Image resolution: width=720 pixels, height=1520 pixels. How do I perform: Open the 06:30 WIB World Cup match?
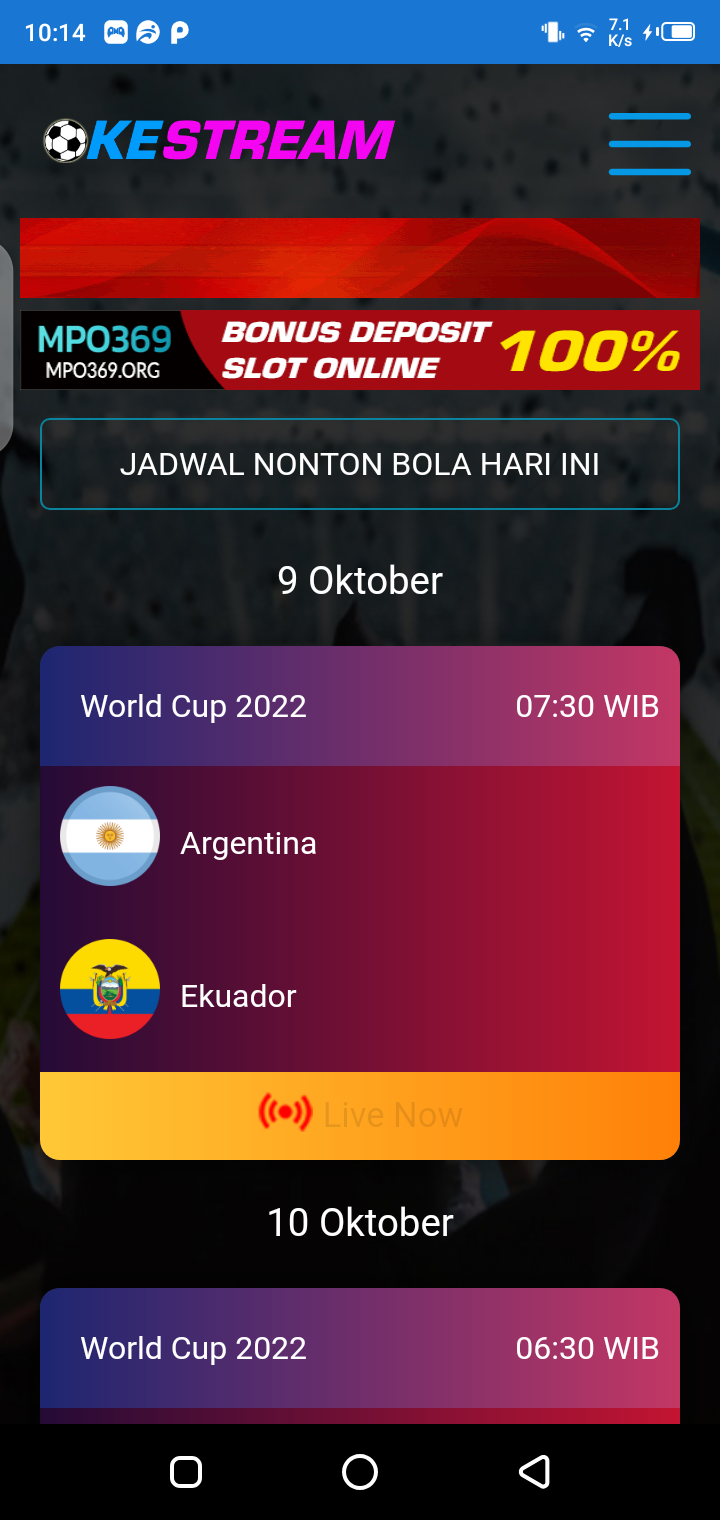(360, 1350)
